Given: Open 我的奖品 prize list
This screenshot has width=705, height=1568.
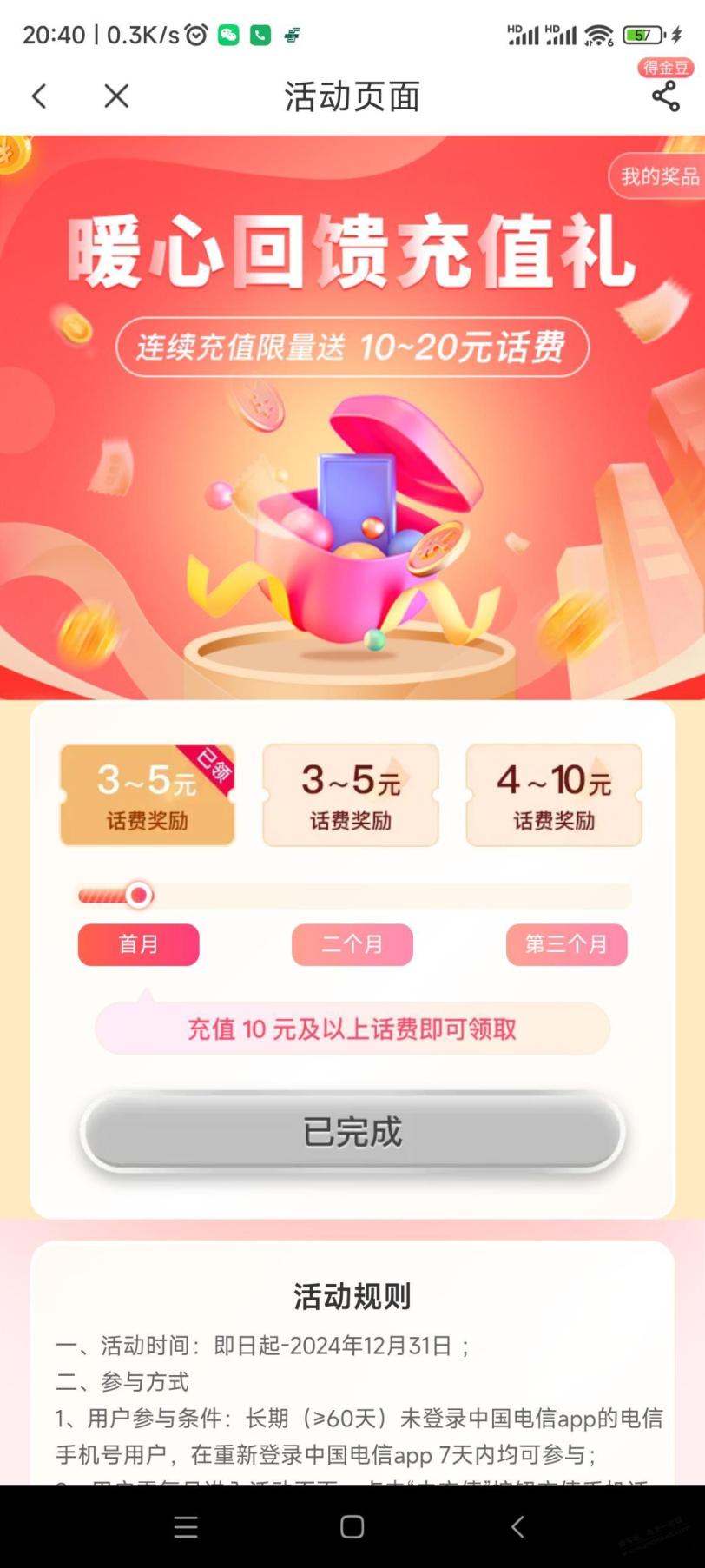Looking at the screenshot, I should [x=658, y=176].
